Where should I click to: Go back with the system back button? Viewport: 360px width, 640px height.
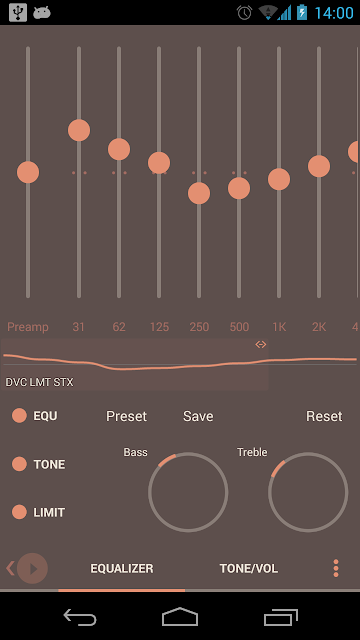(80, 617)
